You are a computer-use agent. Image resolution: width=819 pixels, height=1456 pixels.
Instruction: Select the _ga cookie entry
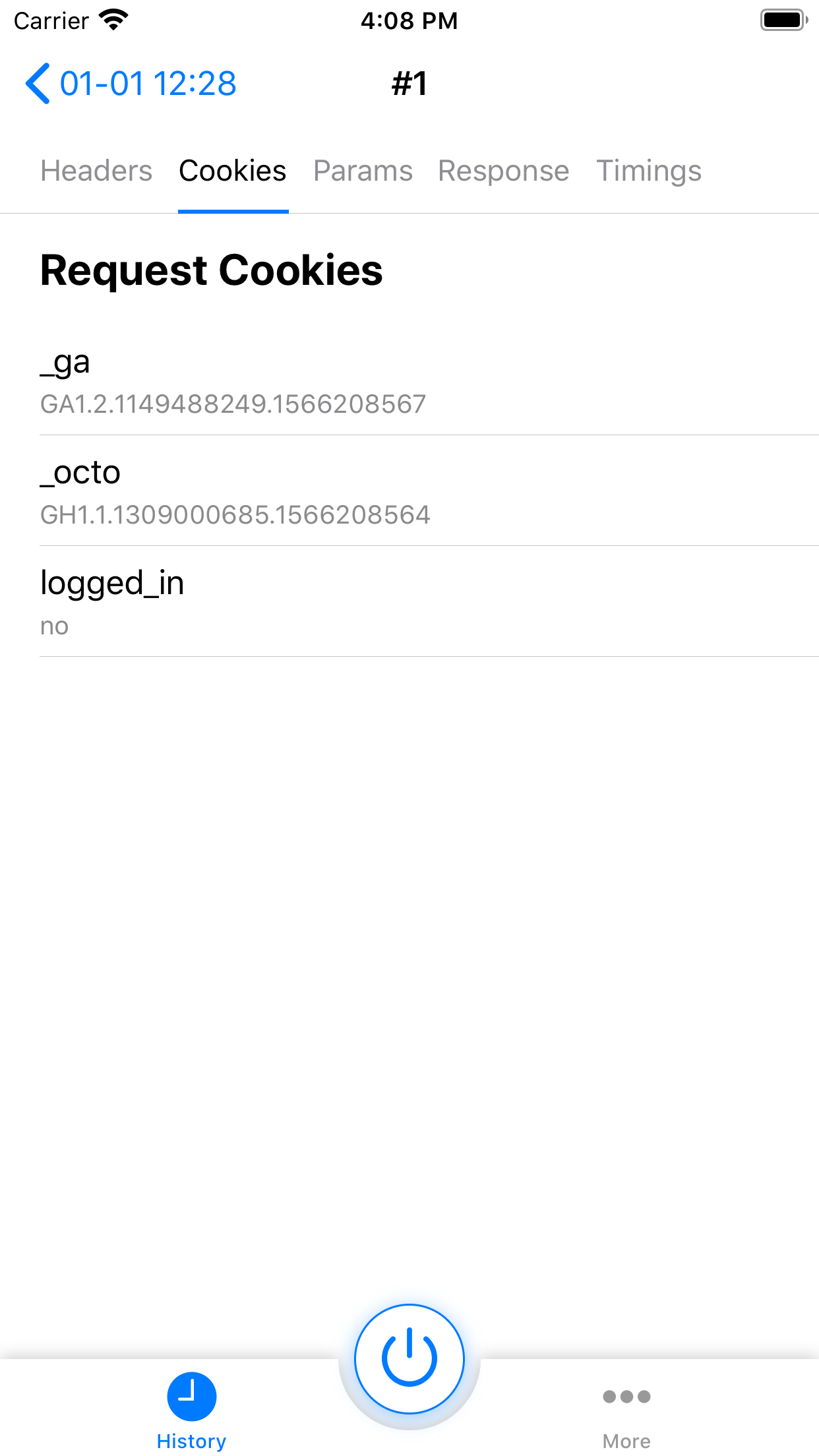409,382
